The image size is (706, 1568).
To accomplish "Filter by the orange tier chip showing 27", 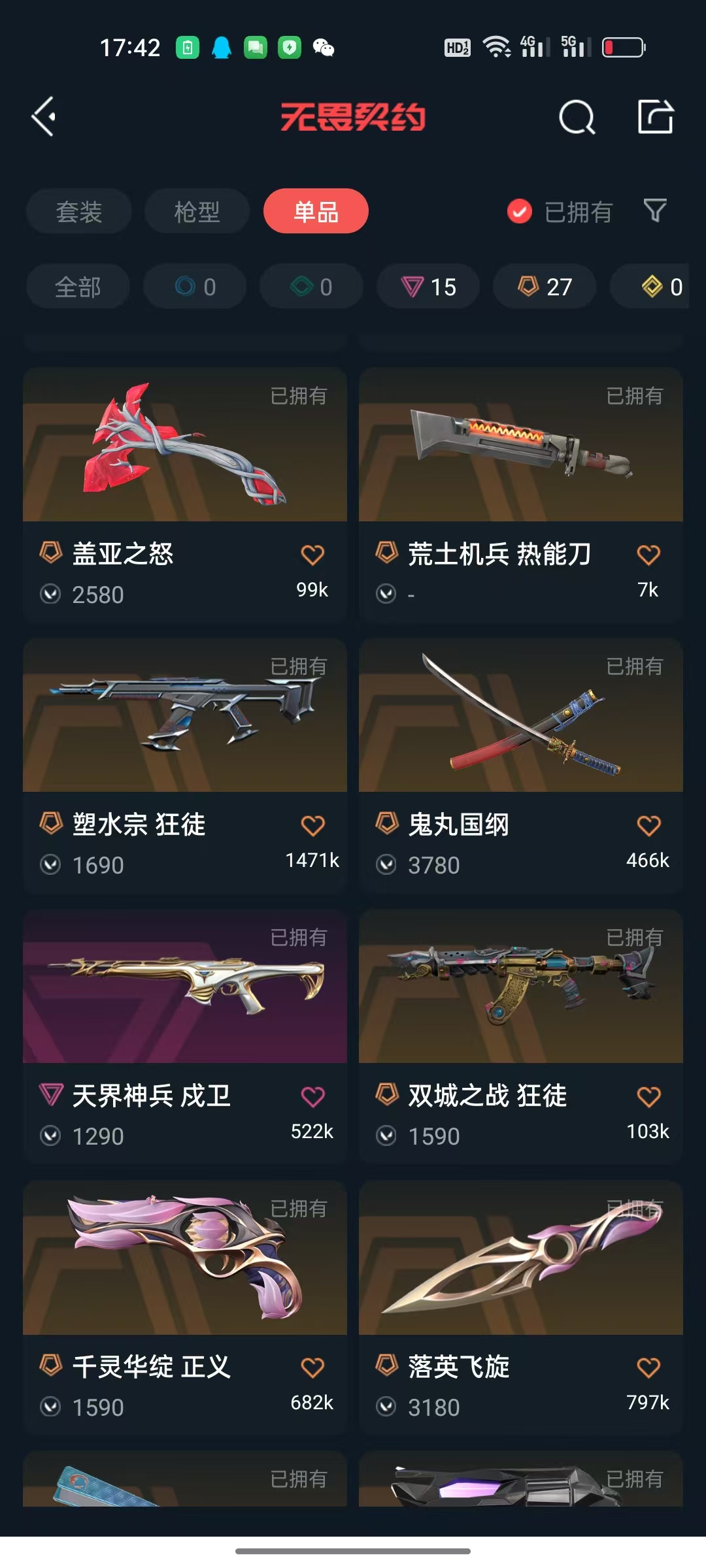I will [545, 286].
